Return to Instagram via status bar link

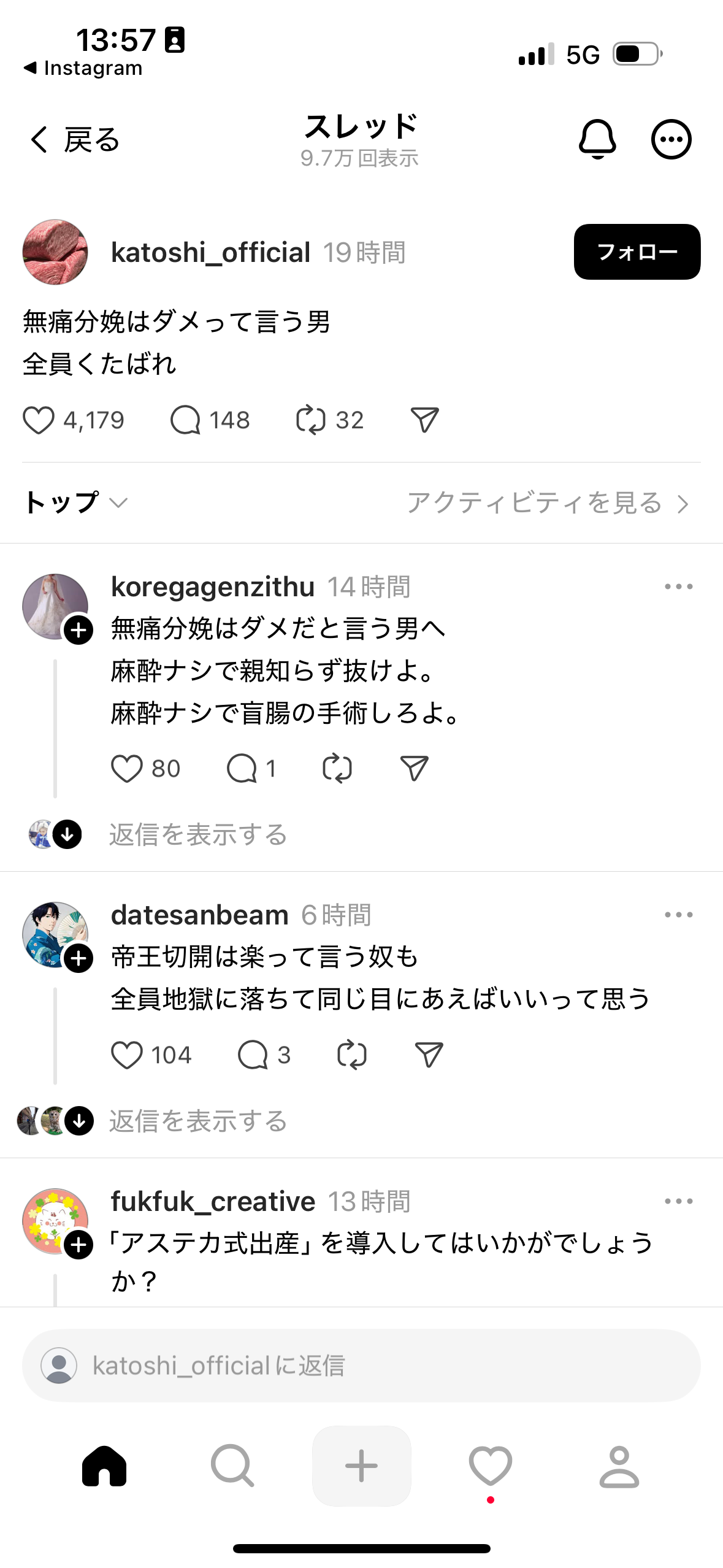click(83, 68)
